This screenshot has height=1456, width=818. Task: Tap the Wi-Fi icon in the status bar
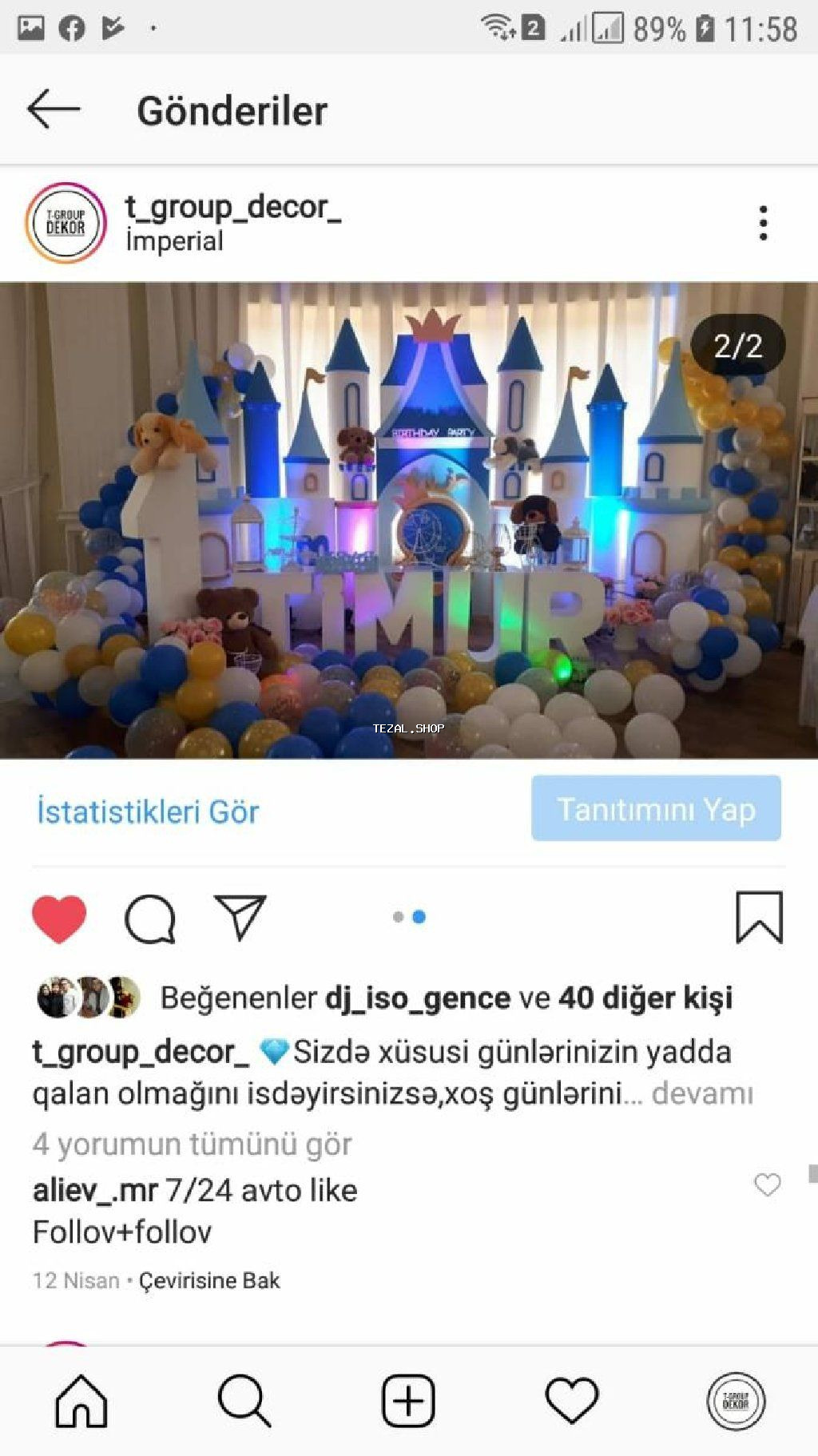click(496, 26)
